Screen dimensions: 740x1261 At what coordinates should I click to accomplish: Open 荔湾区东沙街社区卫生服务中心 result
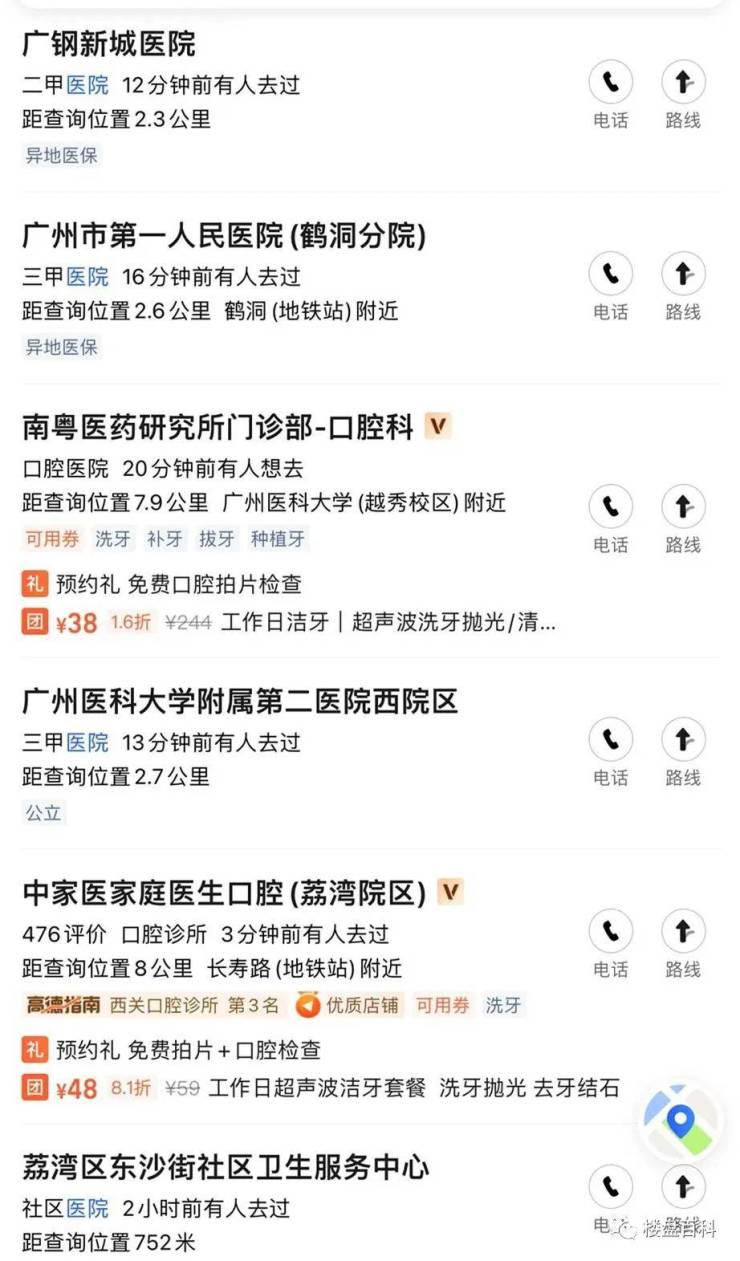pos(226,1167)
